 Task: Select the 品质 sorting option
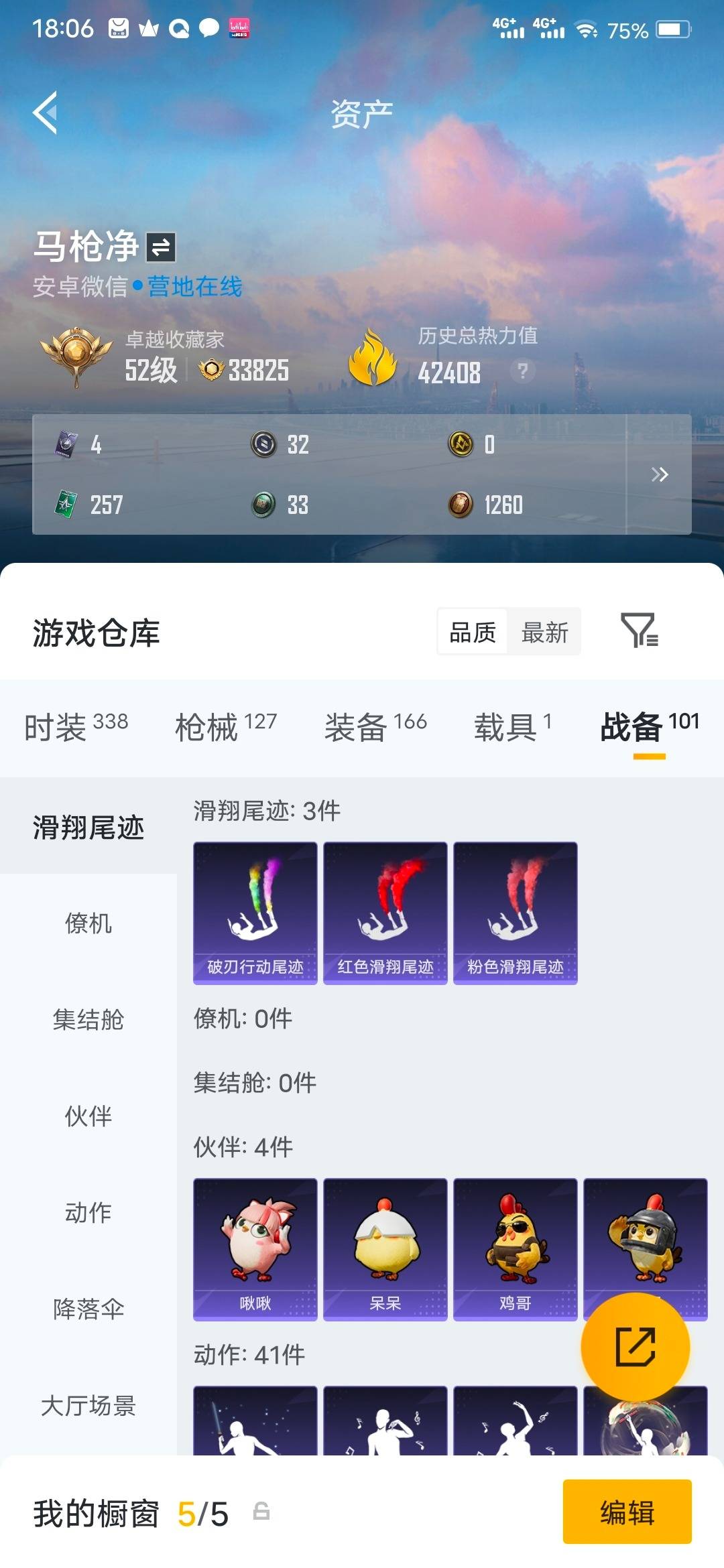(x=471, y=632)
